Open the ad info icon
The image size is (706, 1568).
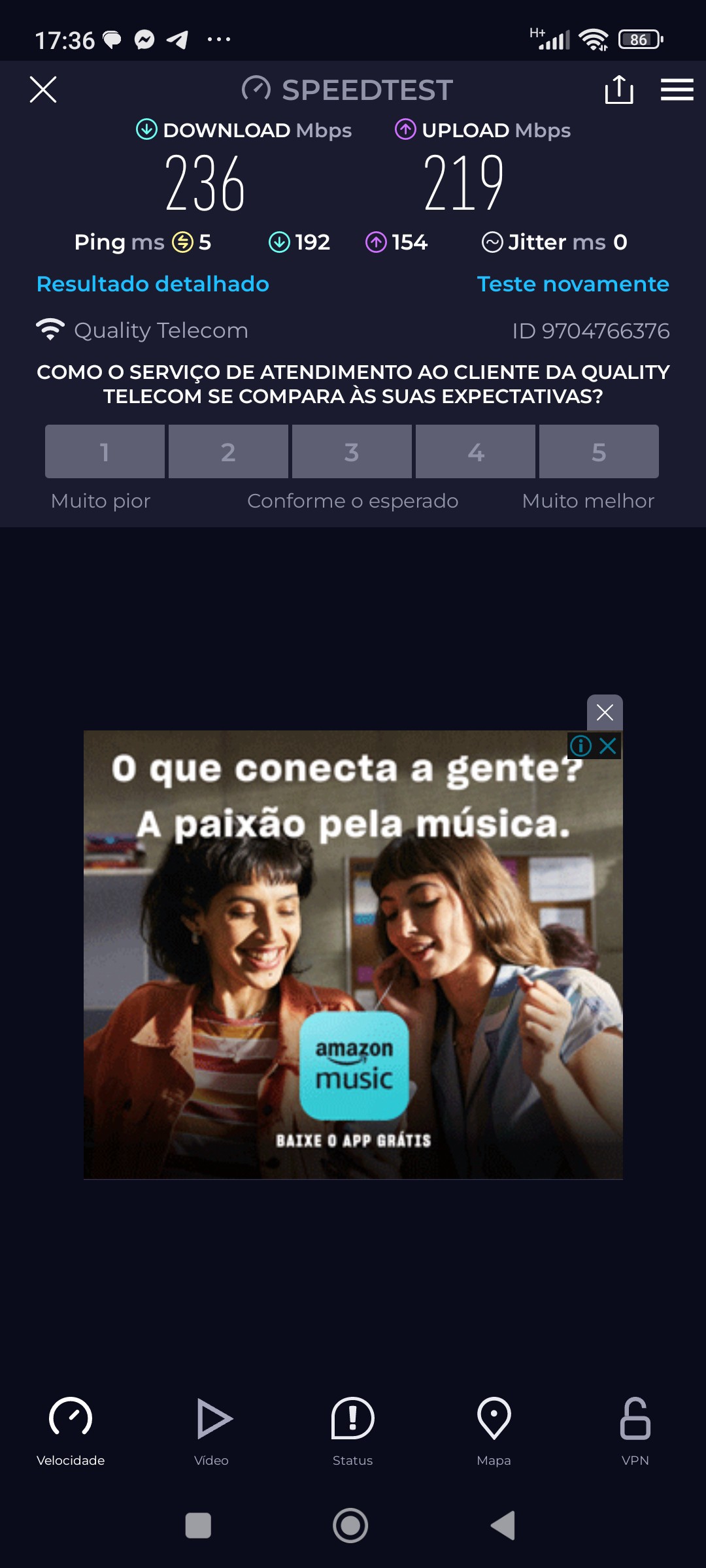click(x=580, y=745)
